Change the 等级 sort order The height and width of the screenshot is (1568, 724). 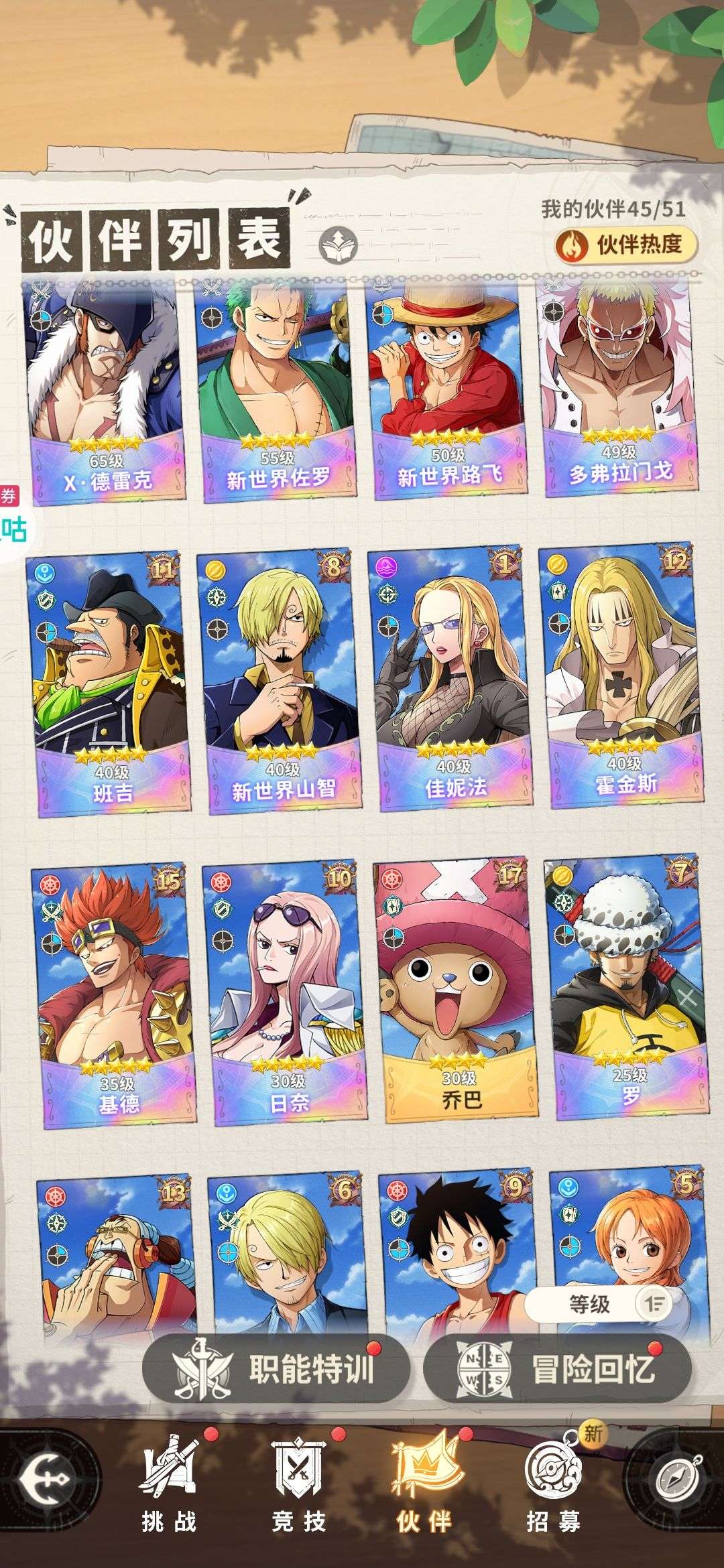607,1303
